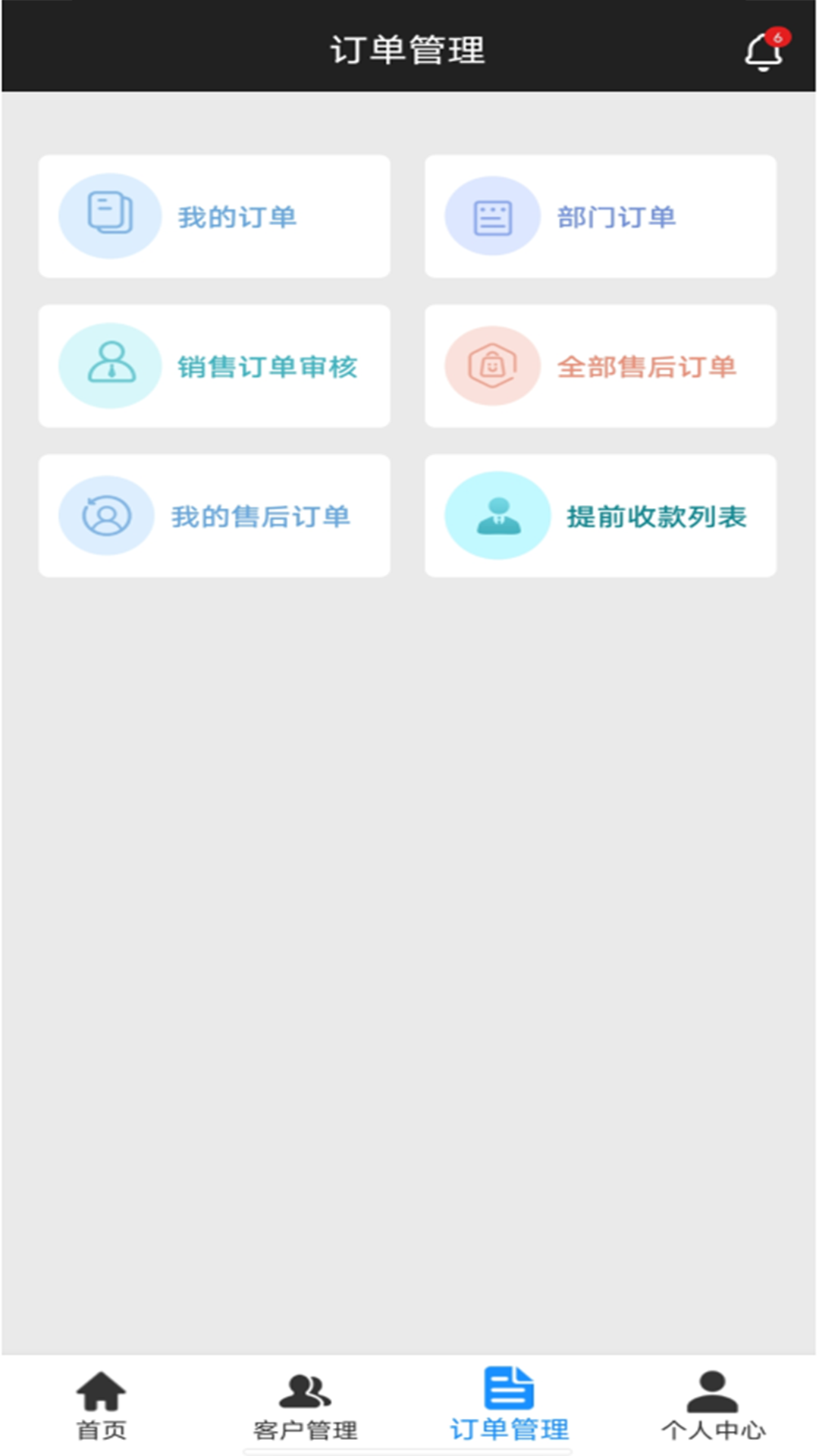Switch to the 首页 tab
Image resolution: width=819 pixels, height=1456 pixels.
pyautogui.click(x=102, y=1426)
